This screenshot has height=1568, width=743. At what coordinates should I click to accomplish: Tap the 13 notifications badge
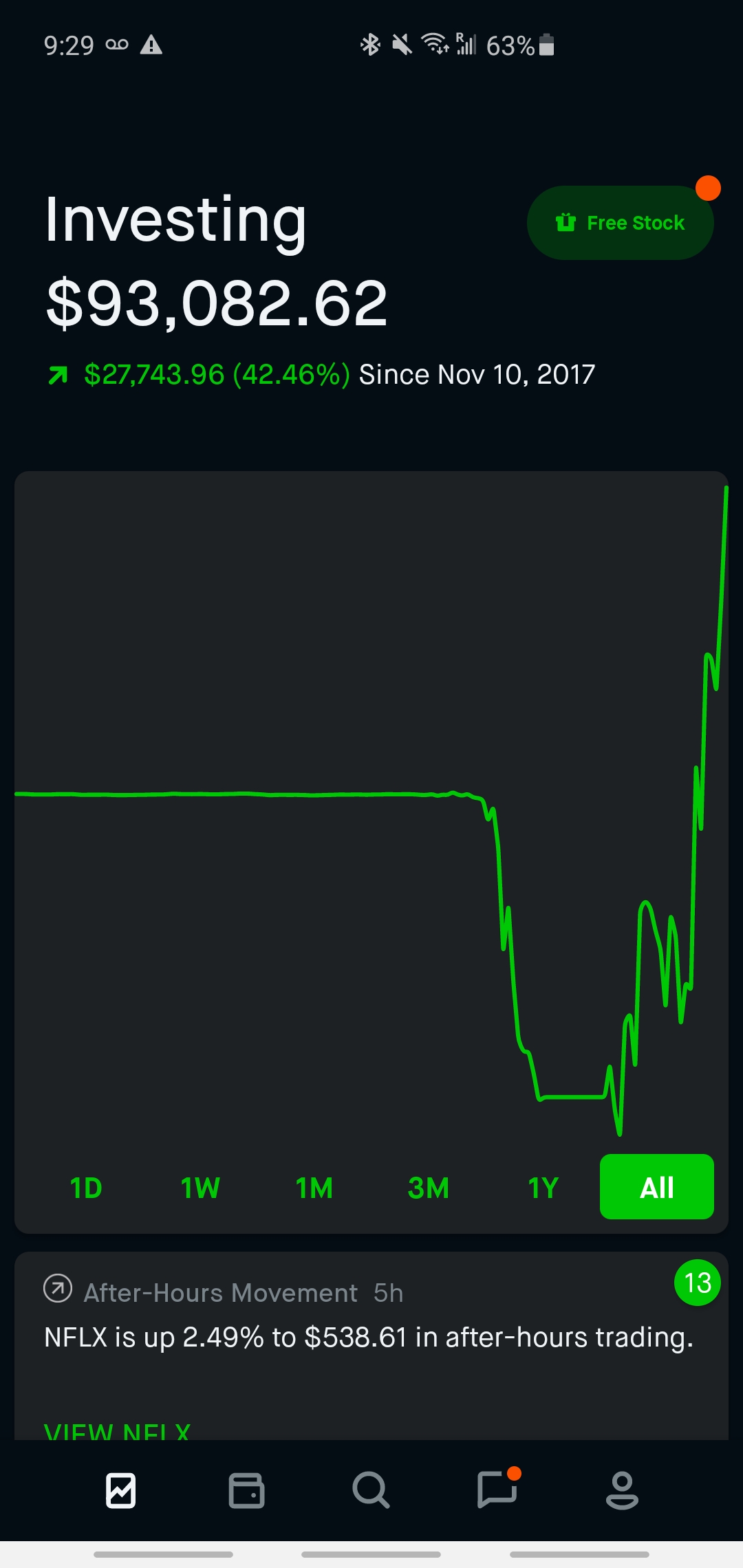coord(698,1283)
